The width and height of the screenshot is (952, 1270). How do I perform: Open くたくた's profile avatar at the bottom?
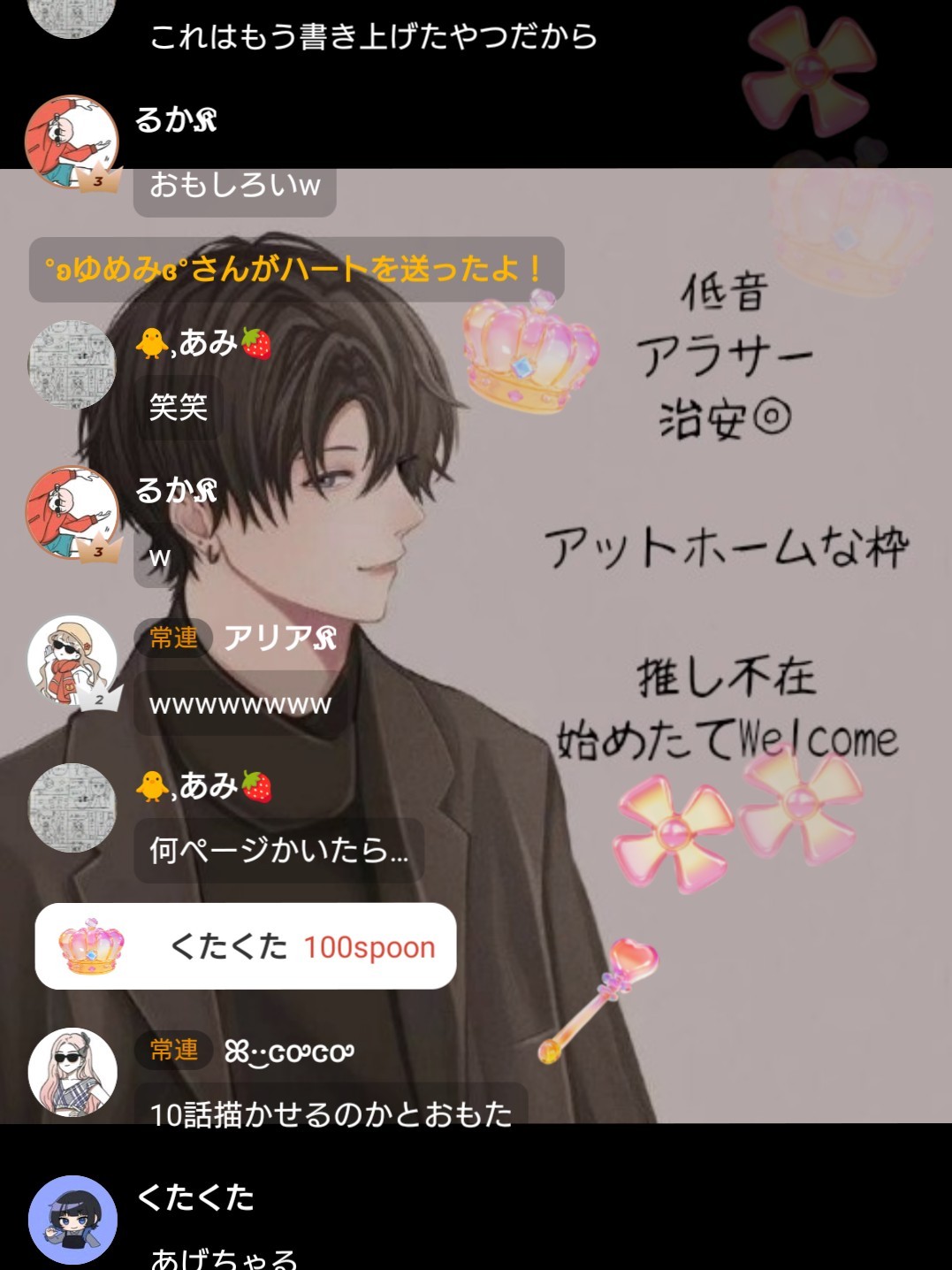[x=72, y=1219]
